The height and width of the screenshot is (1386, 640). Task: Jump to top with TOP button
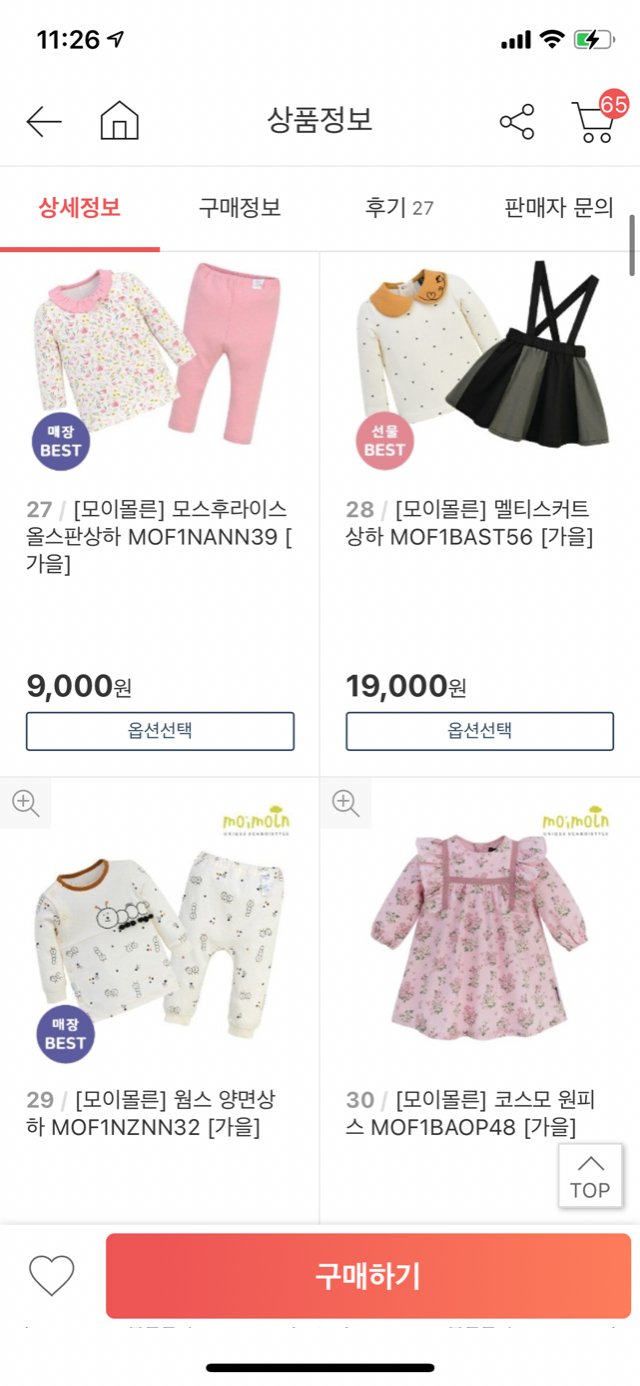590,1177
